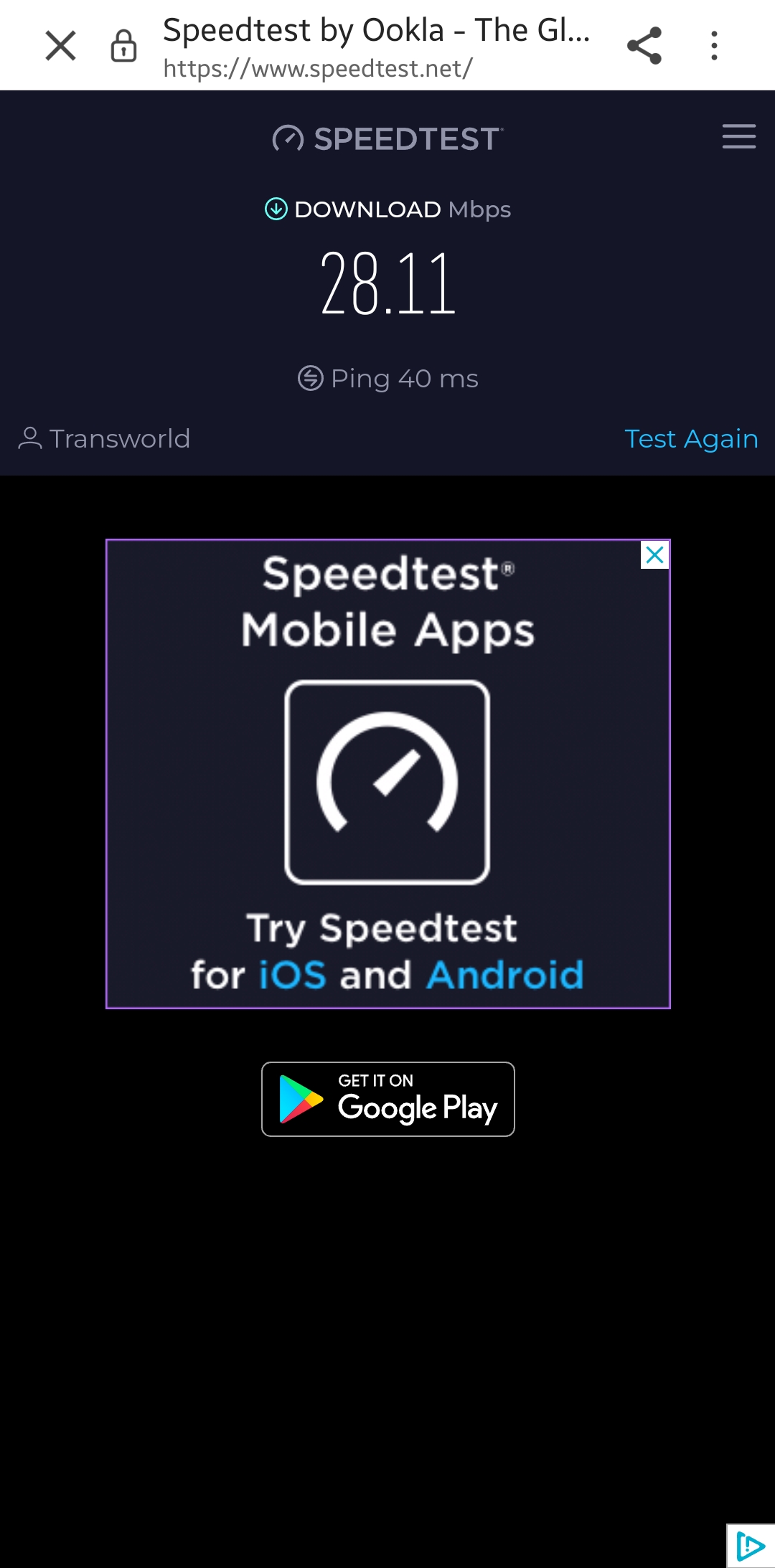This screenshot has width=775, height=1568.
Task: Share this Speedtest page
Action: click(644, 46)
